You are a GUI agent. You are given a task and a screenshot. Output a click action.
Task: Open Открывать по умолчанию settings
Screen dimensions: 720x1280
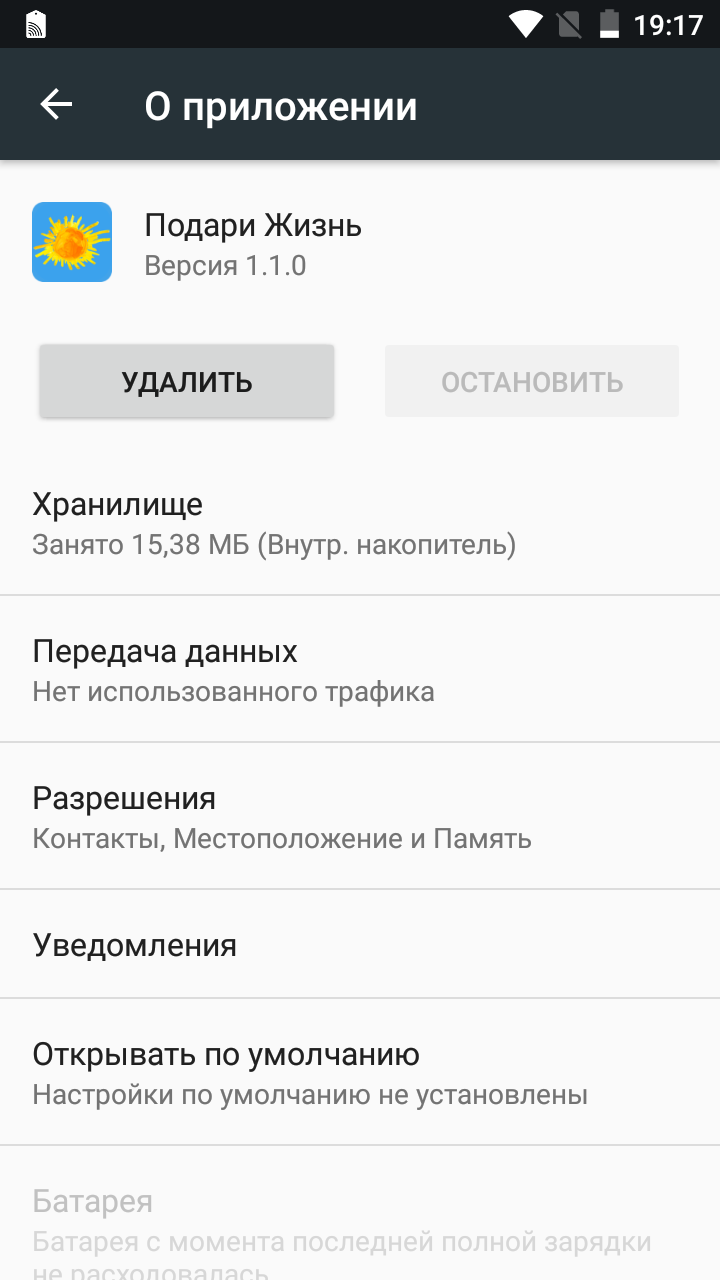click(x=360, y=1073)
